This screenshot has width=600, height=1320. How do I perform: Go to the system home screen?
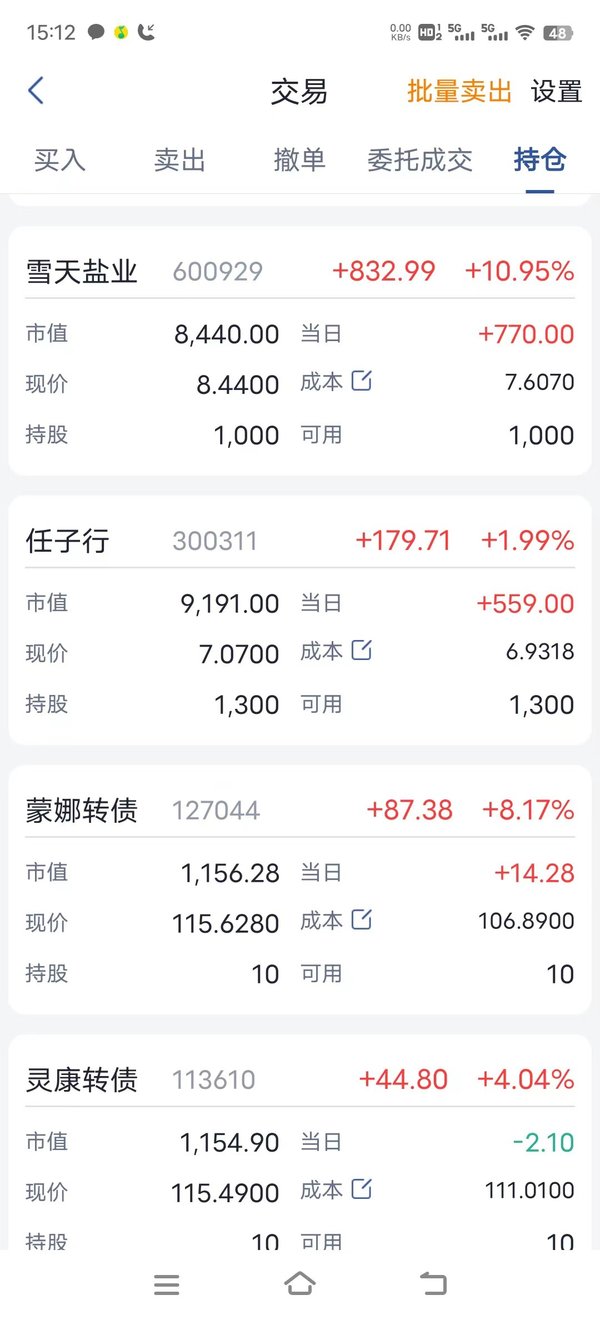(x=300, y=1284)
